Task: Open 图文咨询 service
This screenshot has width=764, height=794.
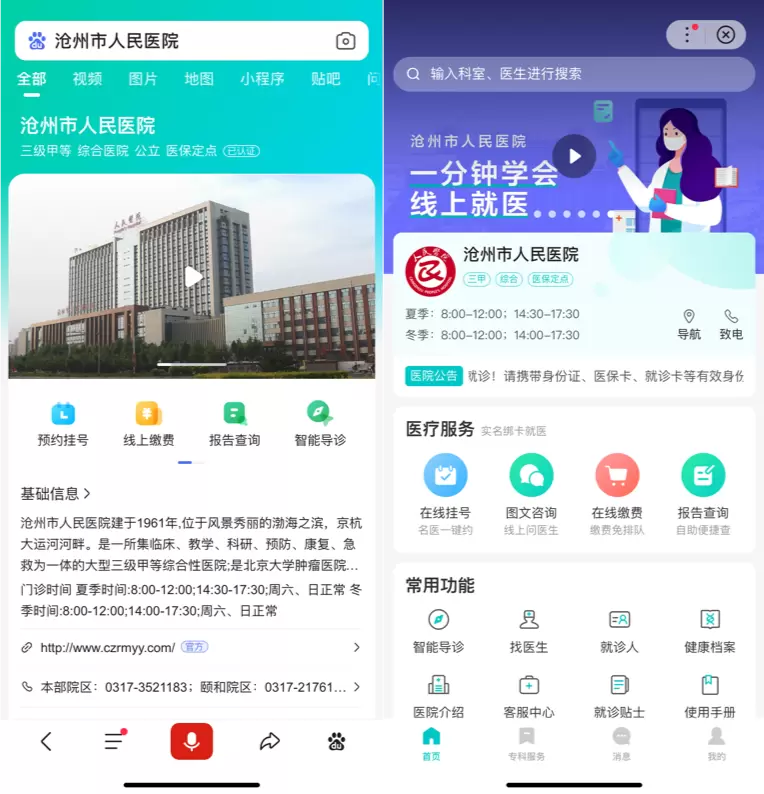Action: (x=531, y=487)
